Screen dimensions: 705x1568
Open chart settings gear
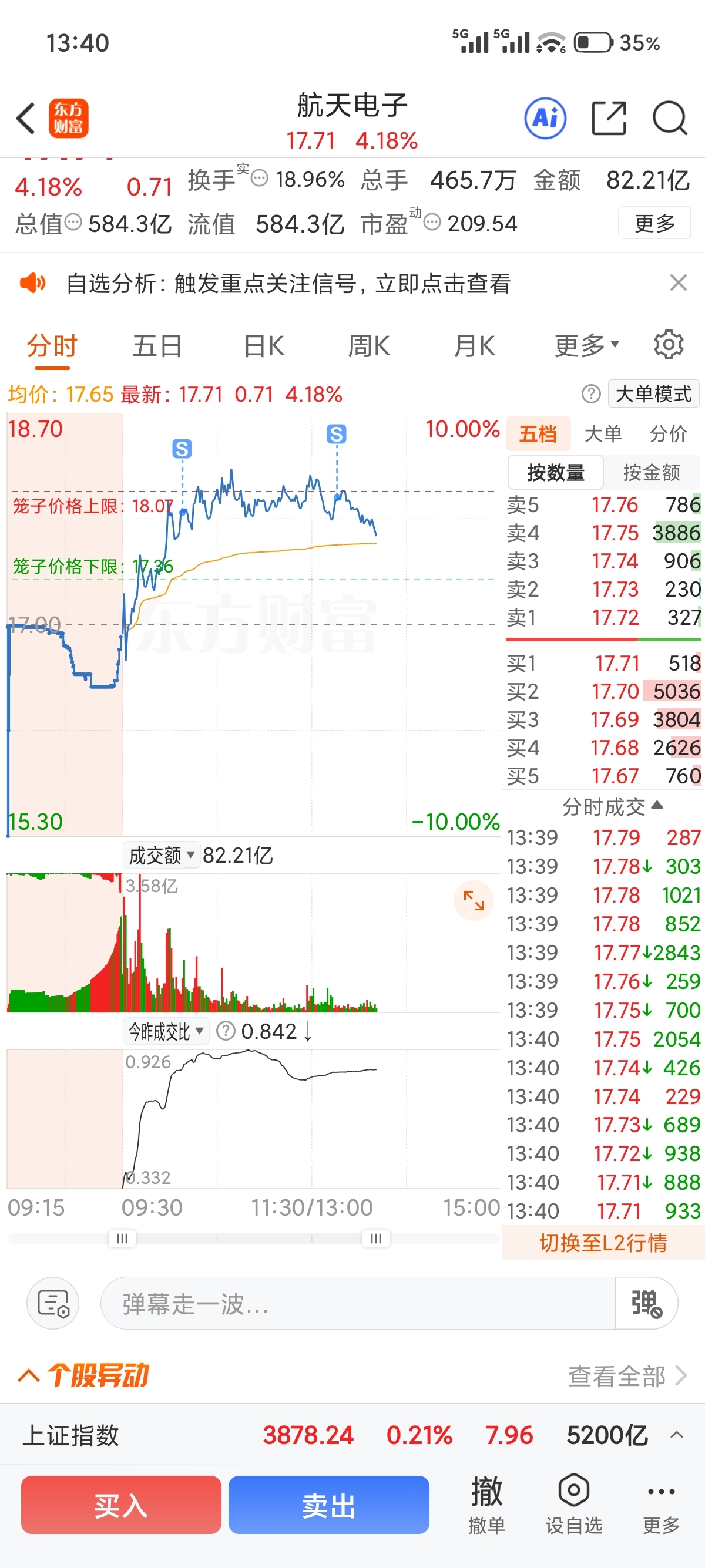(x=669, y=345)
